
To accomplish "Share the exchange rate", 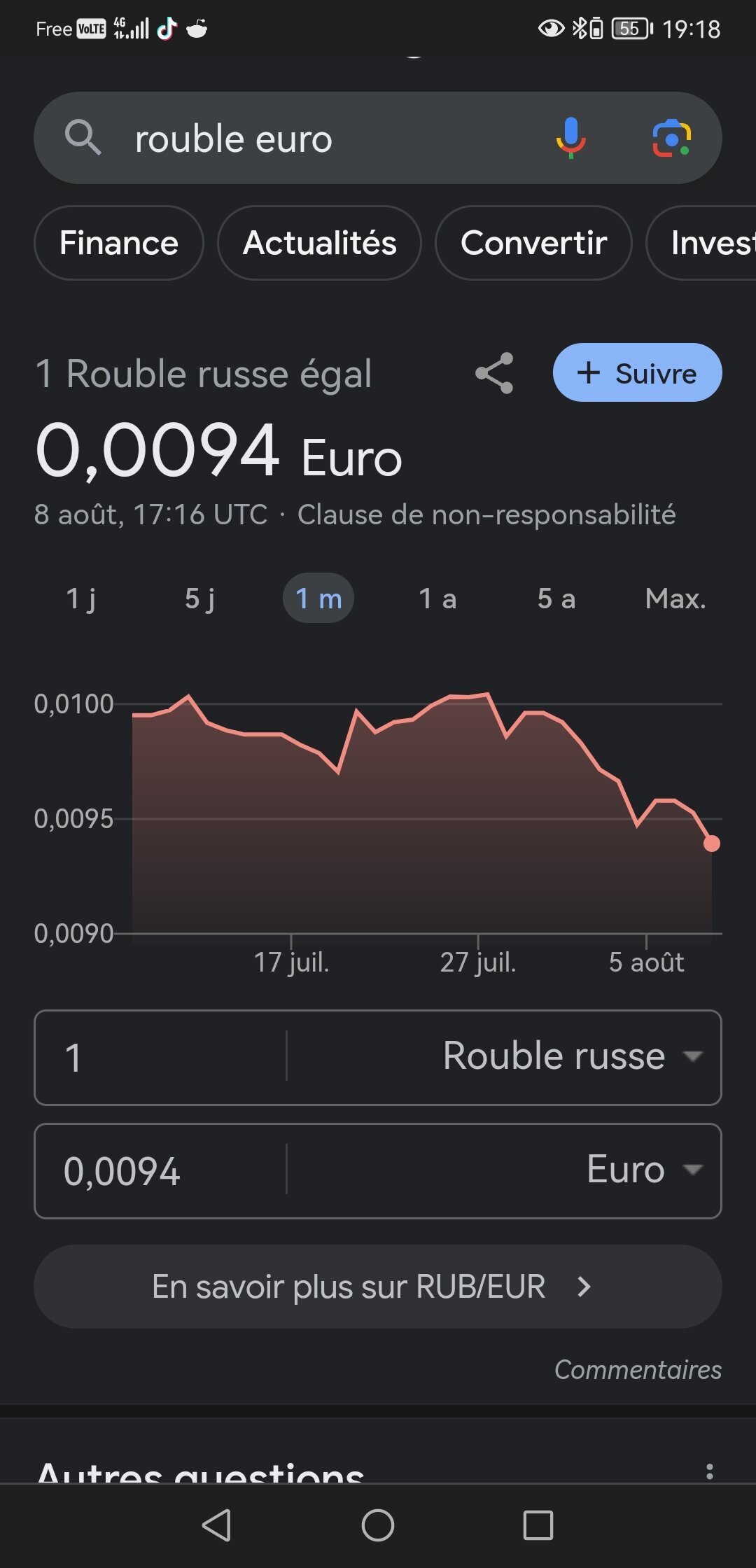I will pos(495,373).
